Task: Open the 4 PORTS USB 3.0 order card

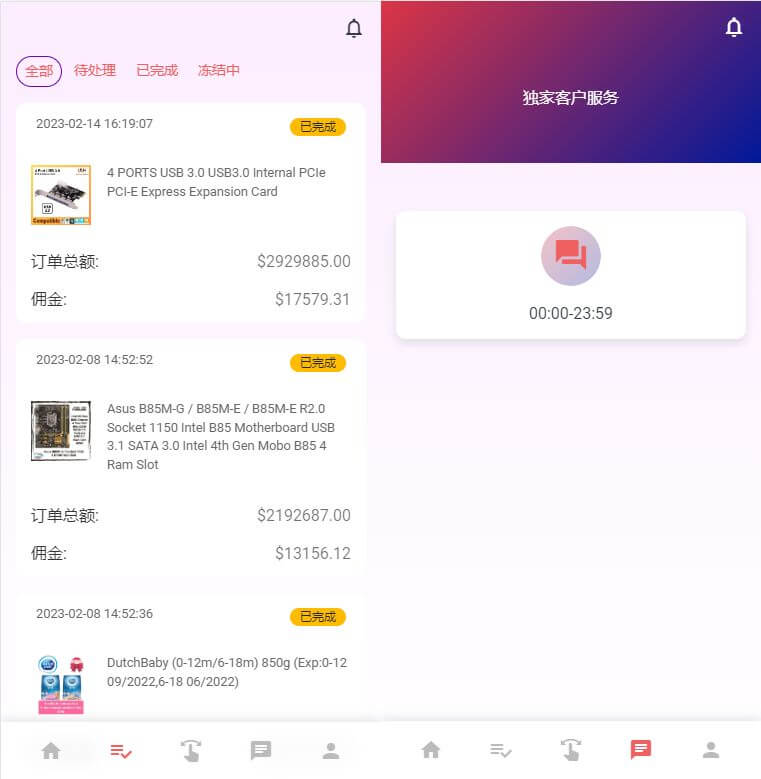Action: pyautogui.click(x=190, y=213)
